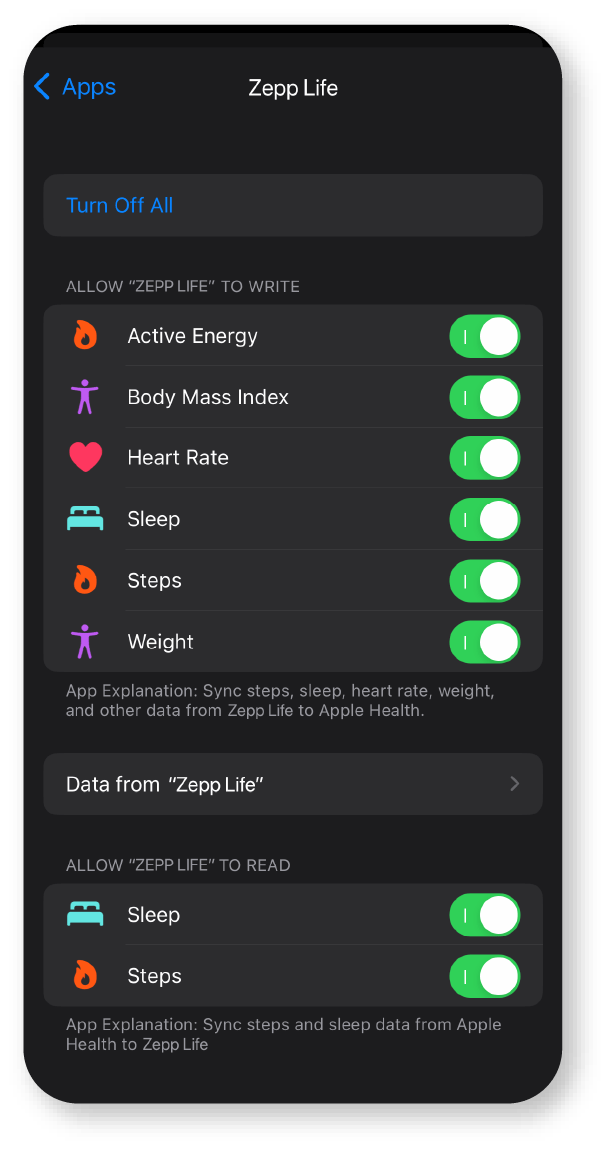The image size is (609, 1153).
Task: Open Data from "Zepp Life"
Action: point(293,784)
